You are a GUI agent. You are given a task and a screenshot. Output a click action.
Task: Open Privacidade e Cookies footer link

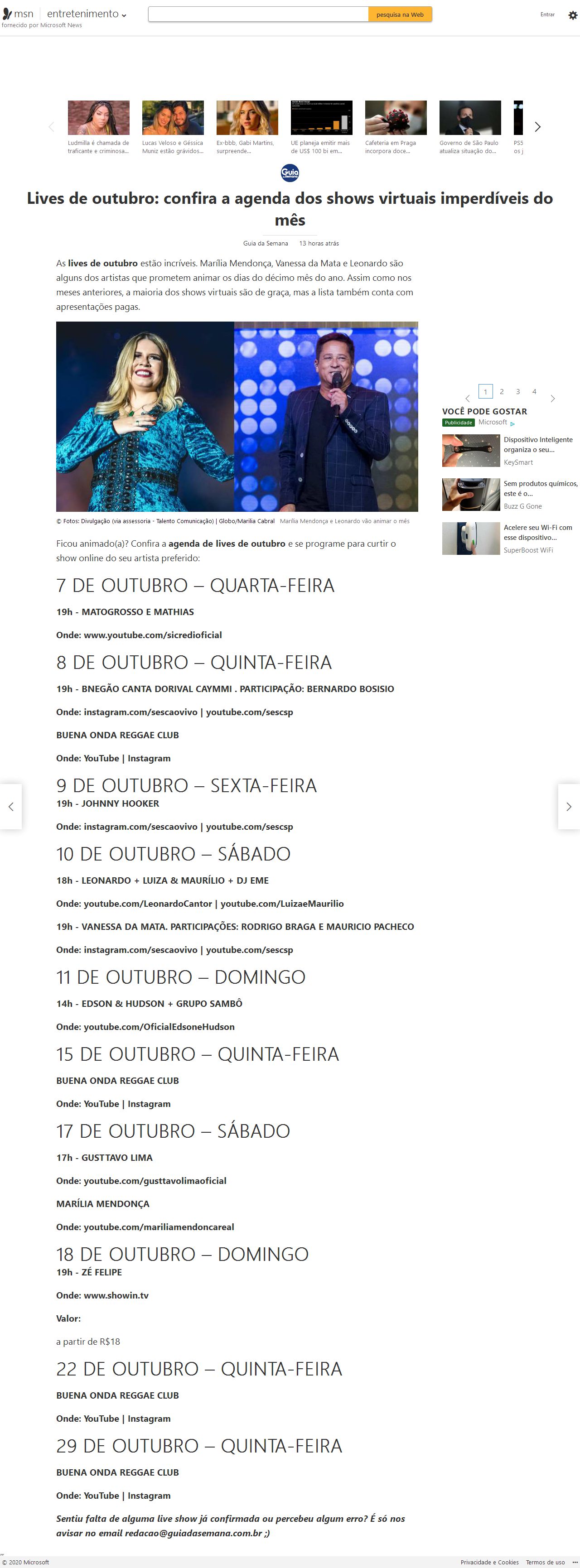tap(489, 1562)
